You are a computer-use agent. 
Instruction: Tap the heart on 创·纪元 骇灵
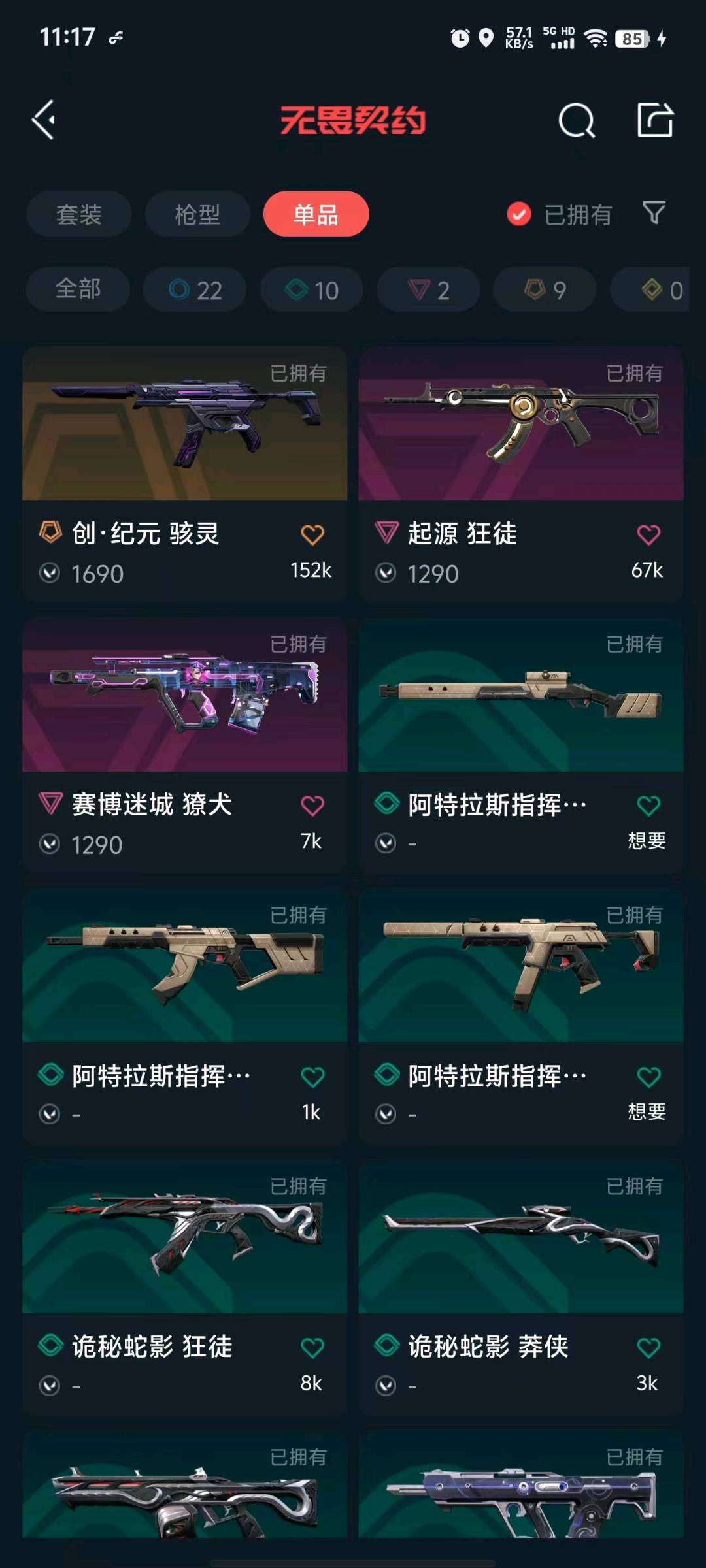click(312, 534)
